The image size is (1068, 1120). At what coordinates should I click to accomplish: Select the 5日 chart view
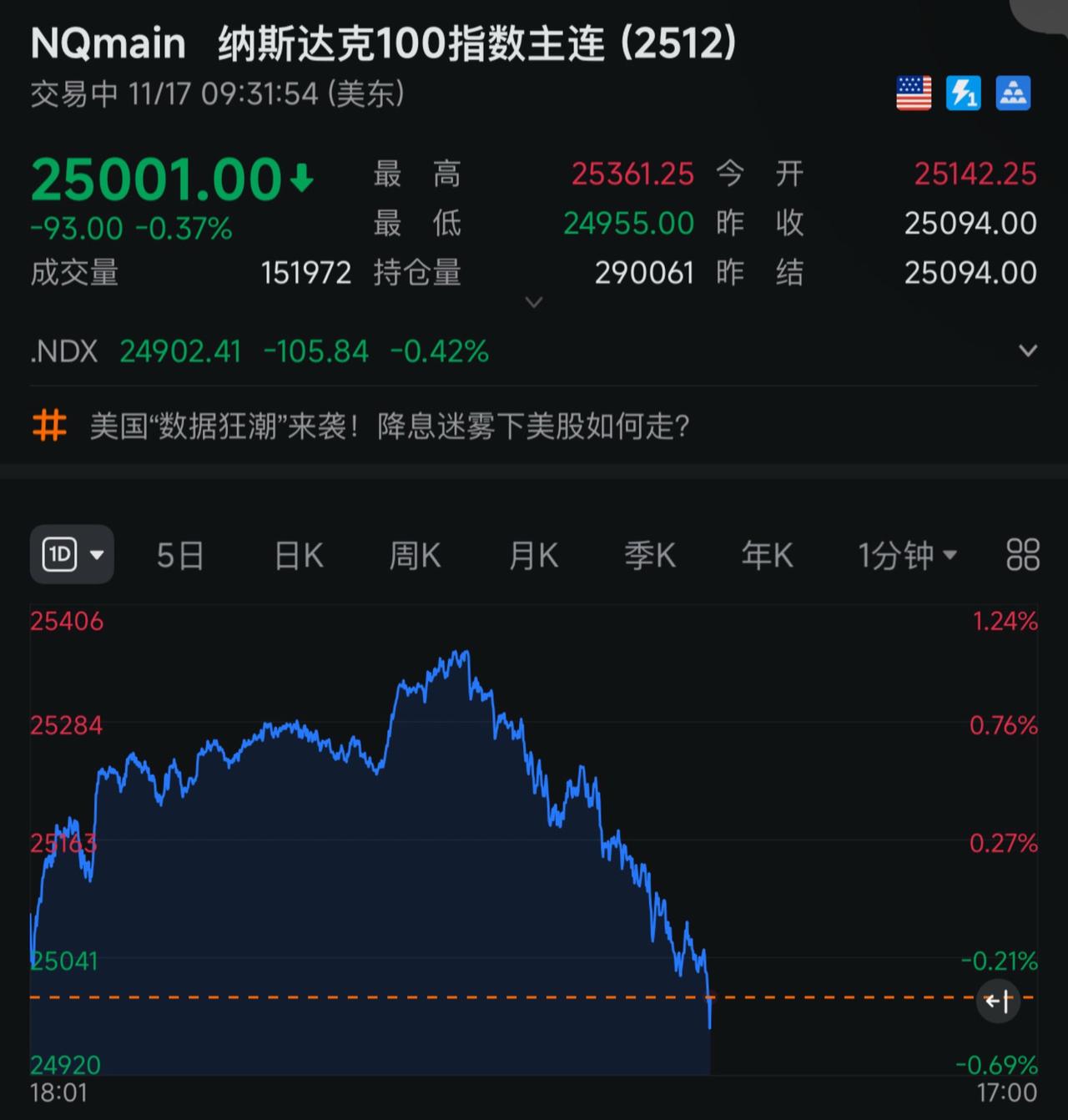tap(179, 555)
